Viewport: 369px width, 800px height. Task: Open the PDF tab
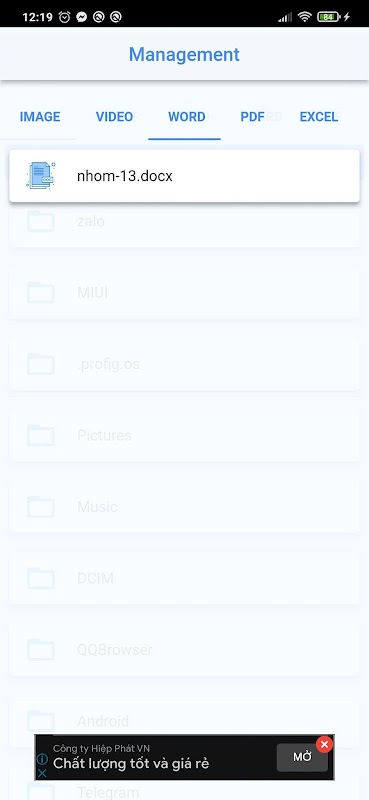[252, 117]
